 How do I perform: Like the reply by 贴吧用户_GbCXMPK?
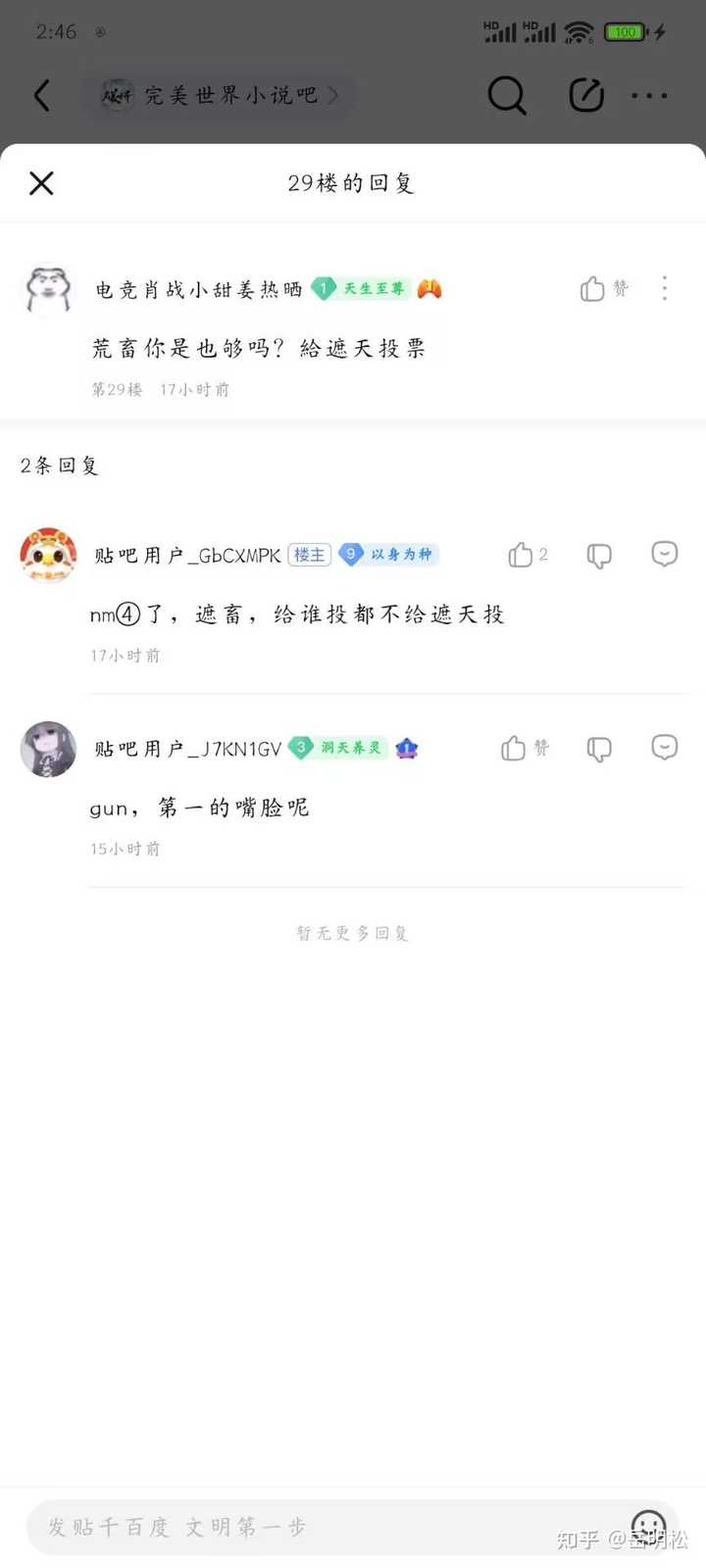pyautogui.click(x=521, y=556)
